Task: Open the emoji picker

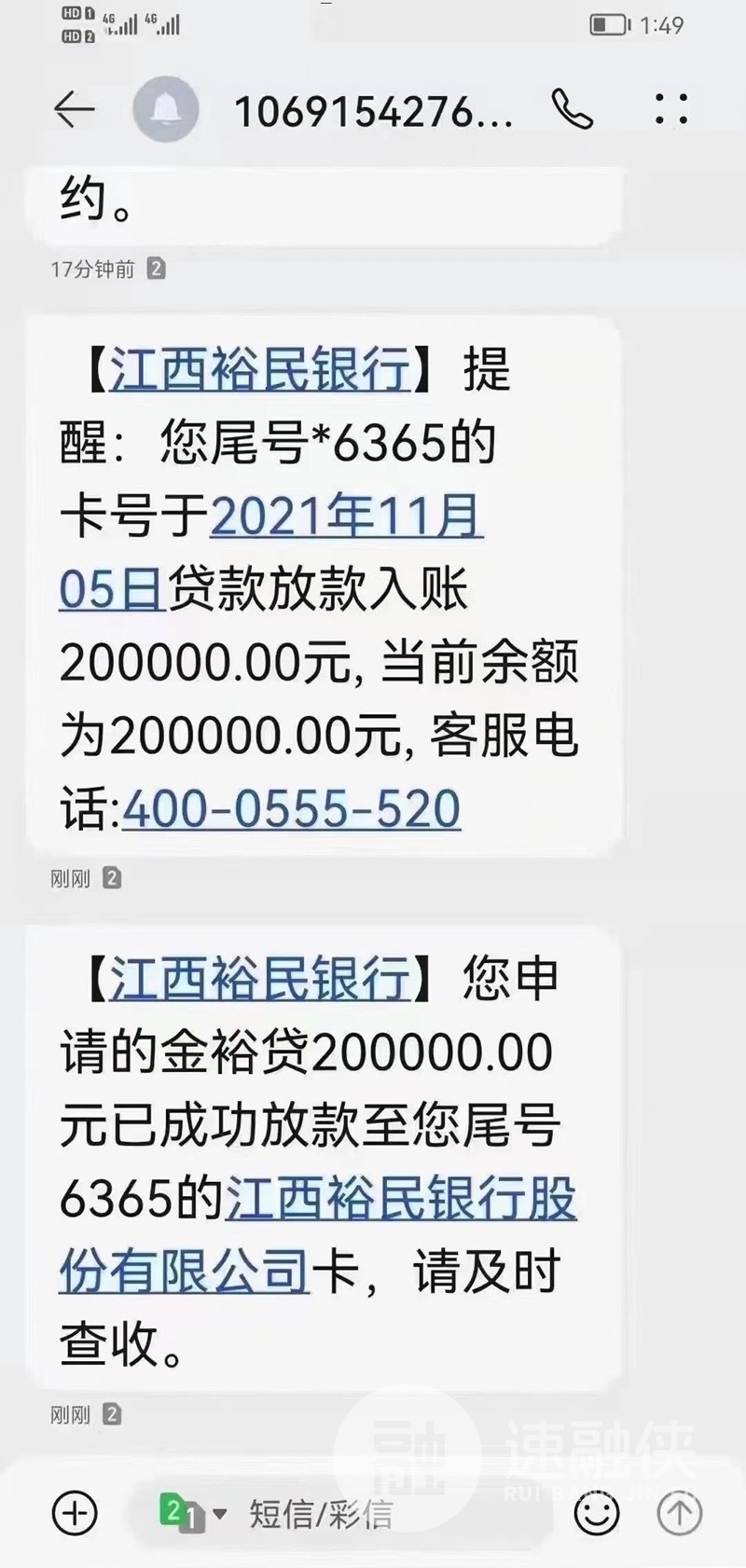Action: 597,1512
